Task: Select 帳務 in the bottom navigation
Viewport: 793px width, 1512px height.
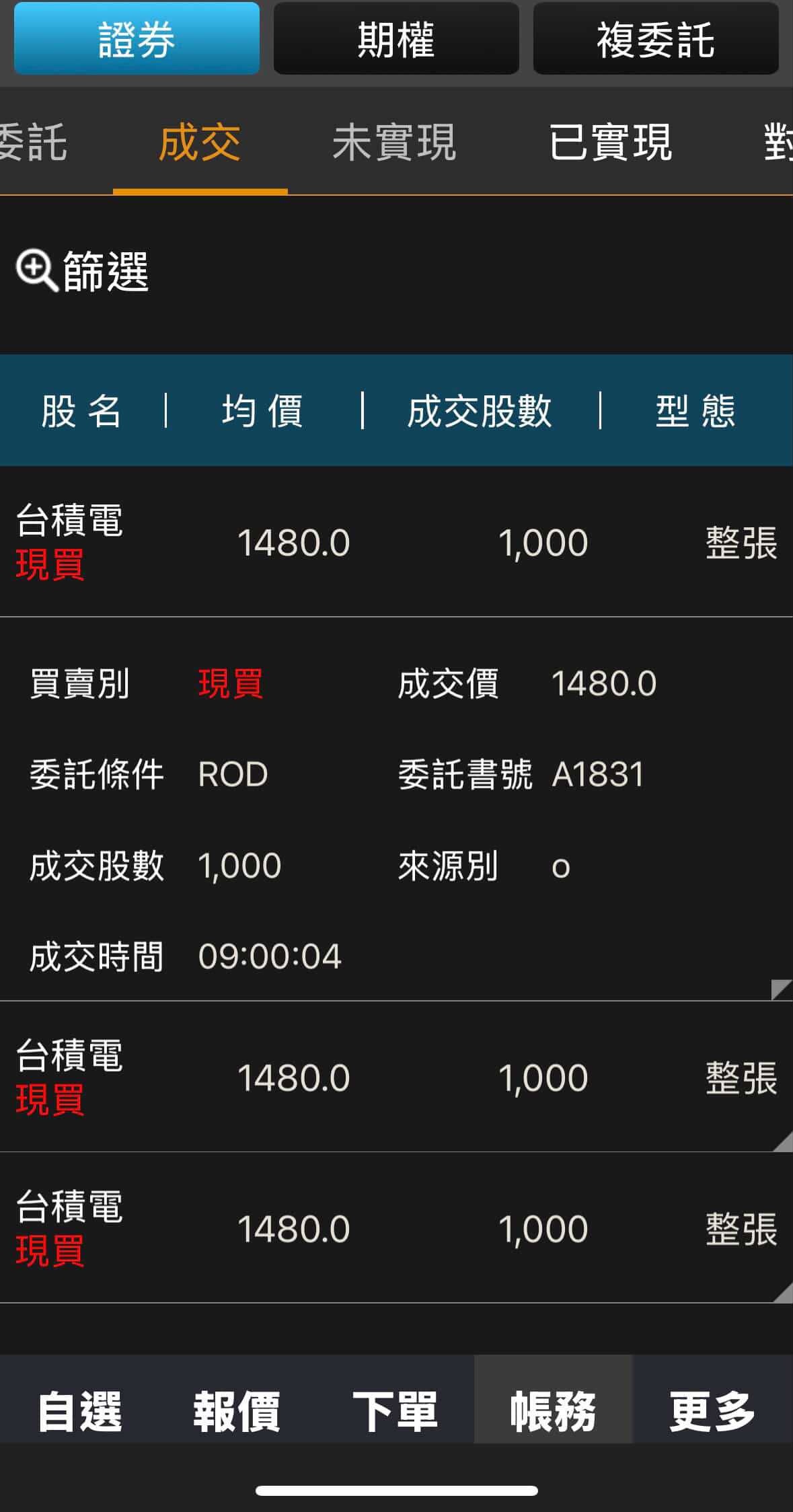Action: click(554, 1412)
